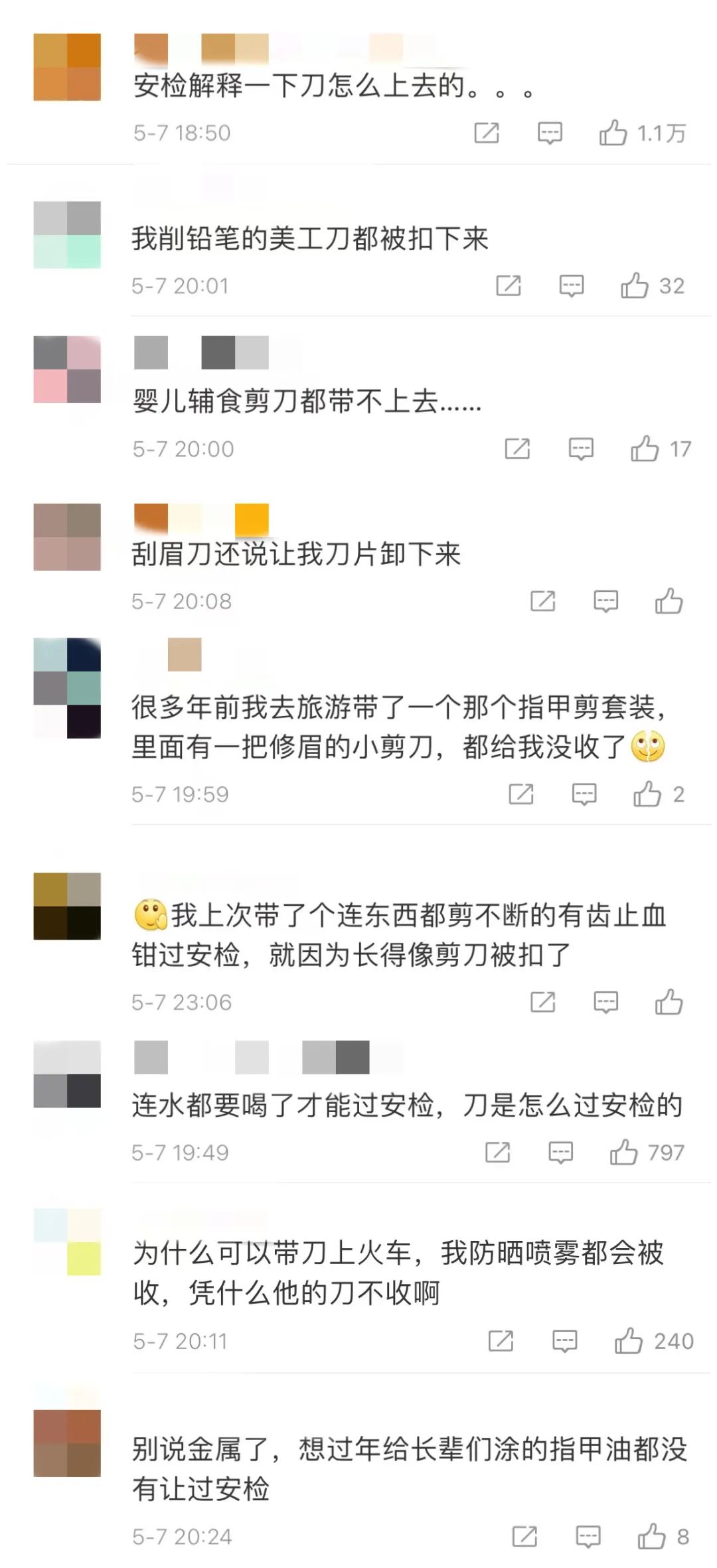Image resolution: width=717 pixels, height=1568 pixels.
Task: Reply to the comment posted at 5-7 19:49
Action: click(561, 1153)
